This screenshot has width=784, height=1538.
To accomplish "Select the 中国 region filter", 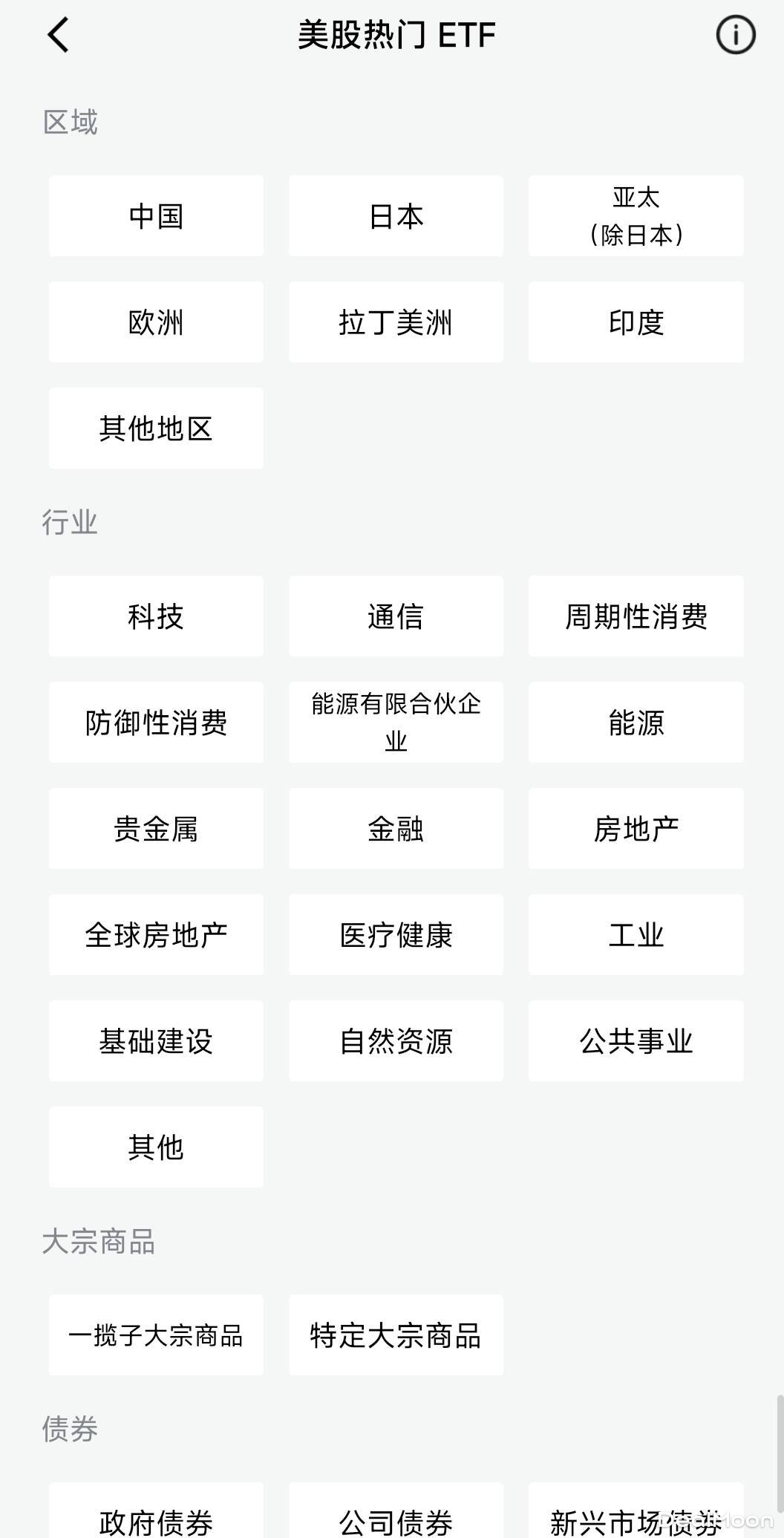I will 155,215.
